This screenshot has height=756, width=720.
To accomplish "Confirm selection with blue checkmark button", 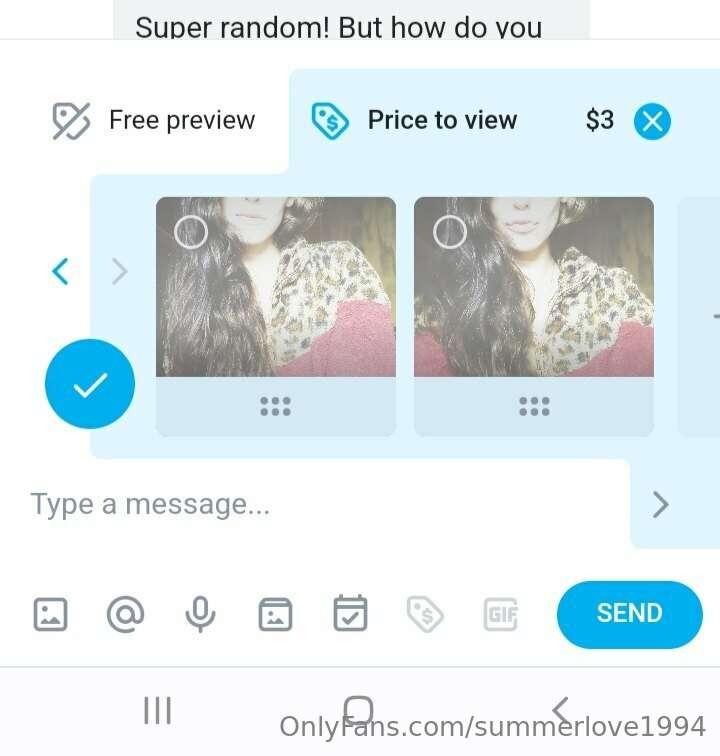I will (x=90, y=384).
